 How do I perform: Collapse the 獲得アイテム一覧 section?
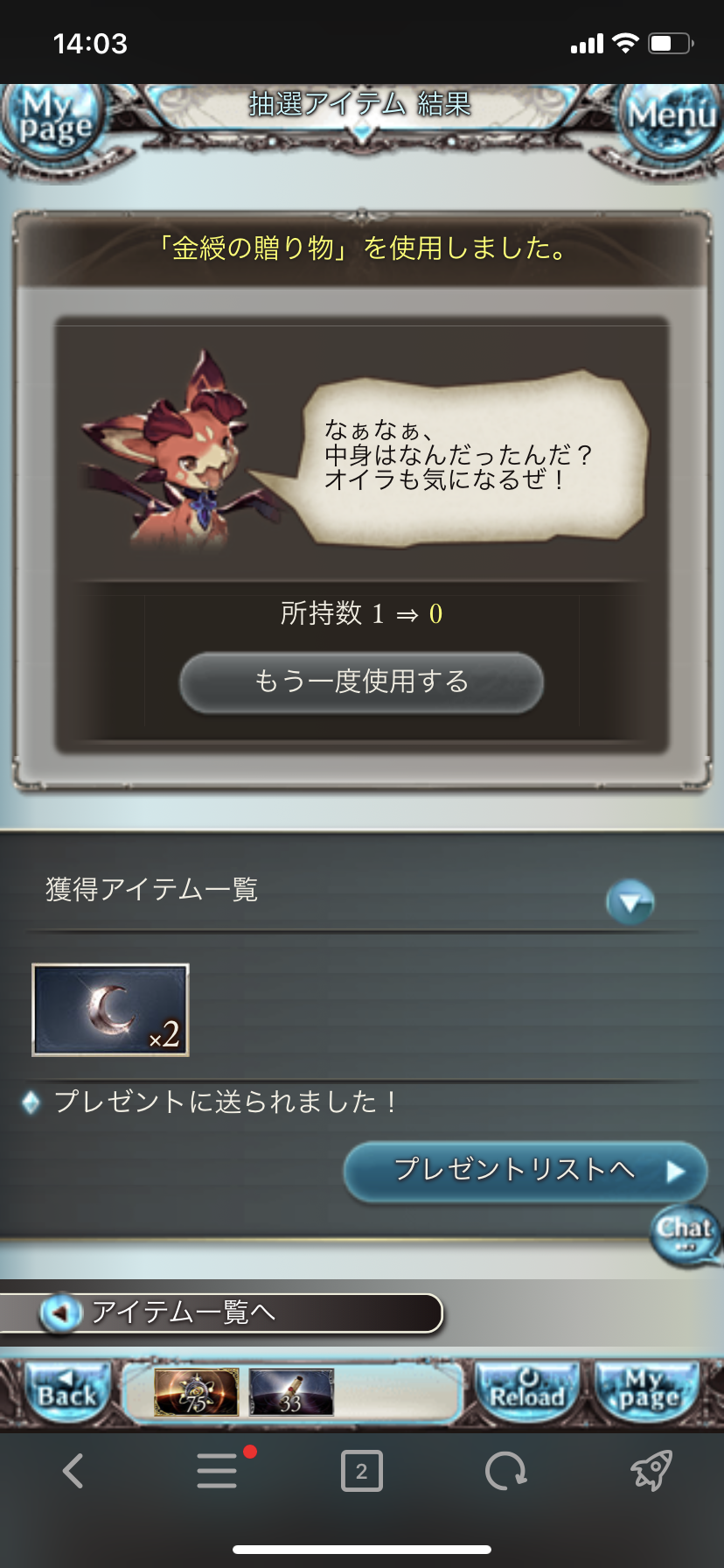630,902
